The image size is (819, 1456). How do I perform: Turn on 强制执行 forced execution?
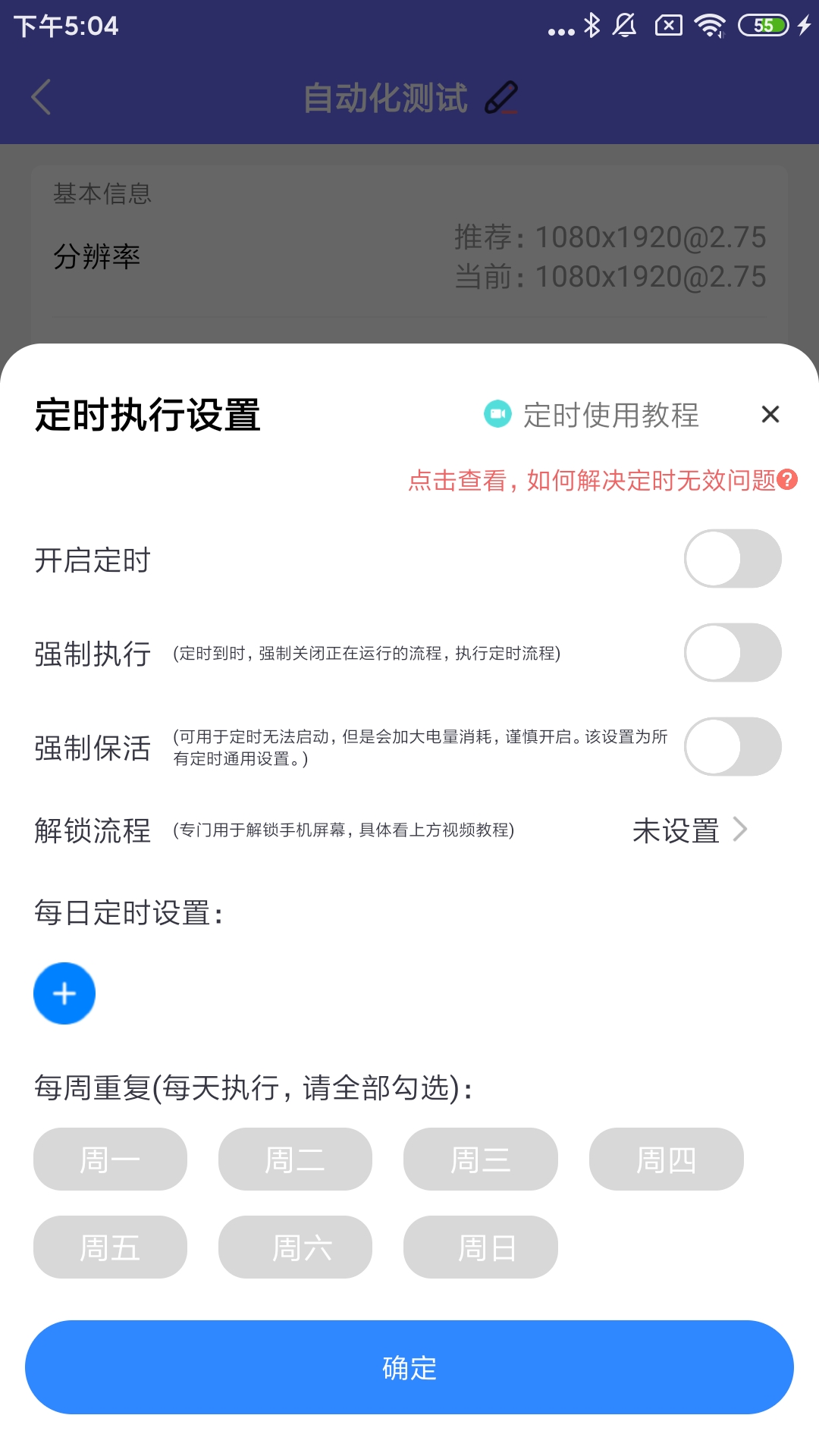click(731, 653)
